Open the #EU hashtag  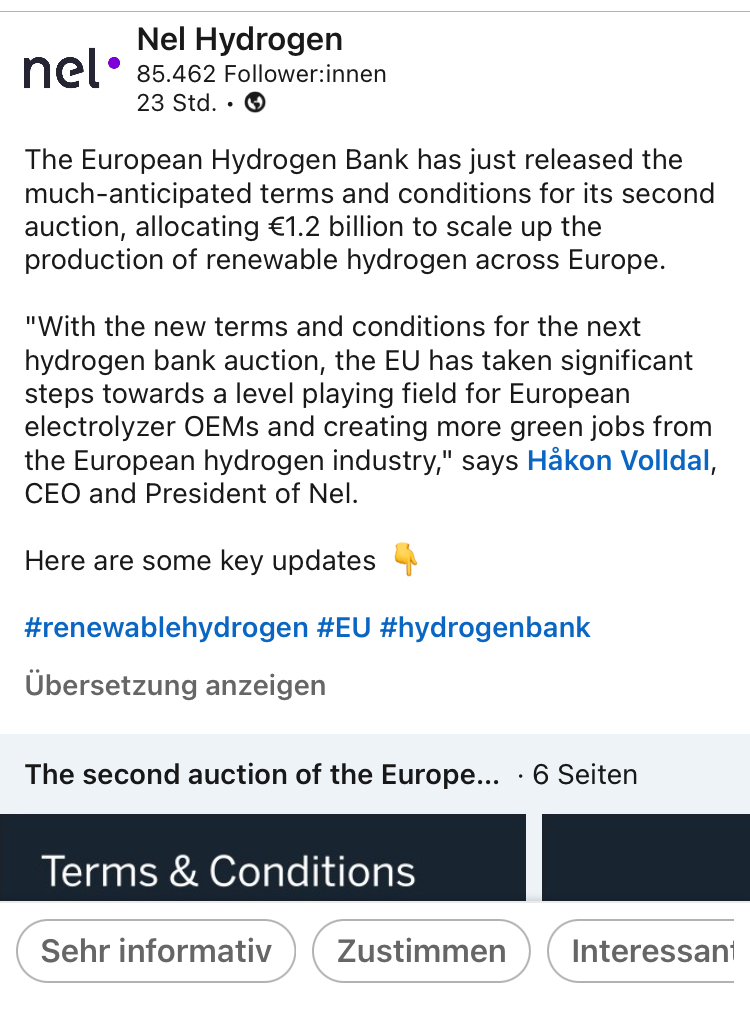pos(344,628)
